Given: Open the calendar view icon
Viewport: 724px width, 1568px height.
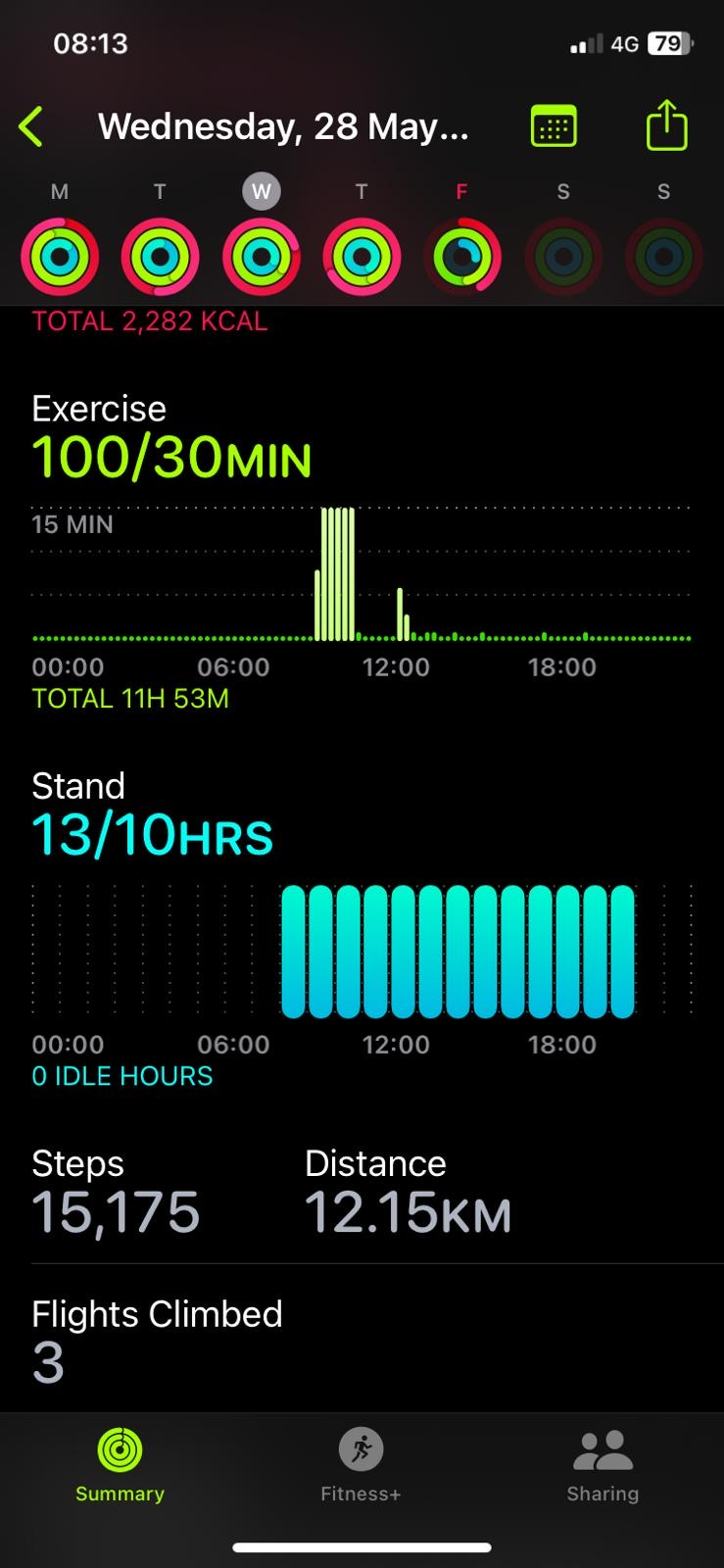Looking at the screenshot, I should pyautogui.click(x=554, y=127).
